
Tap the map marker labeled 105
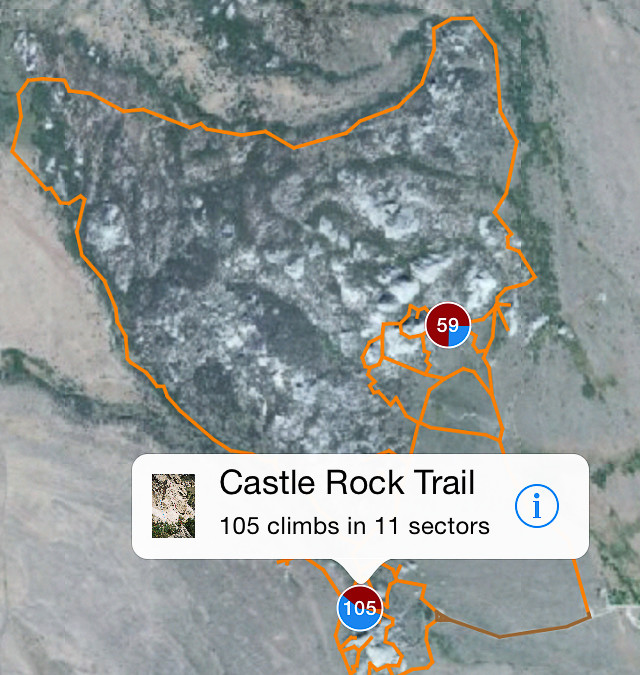pos(359,607)
